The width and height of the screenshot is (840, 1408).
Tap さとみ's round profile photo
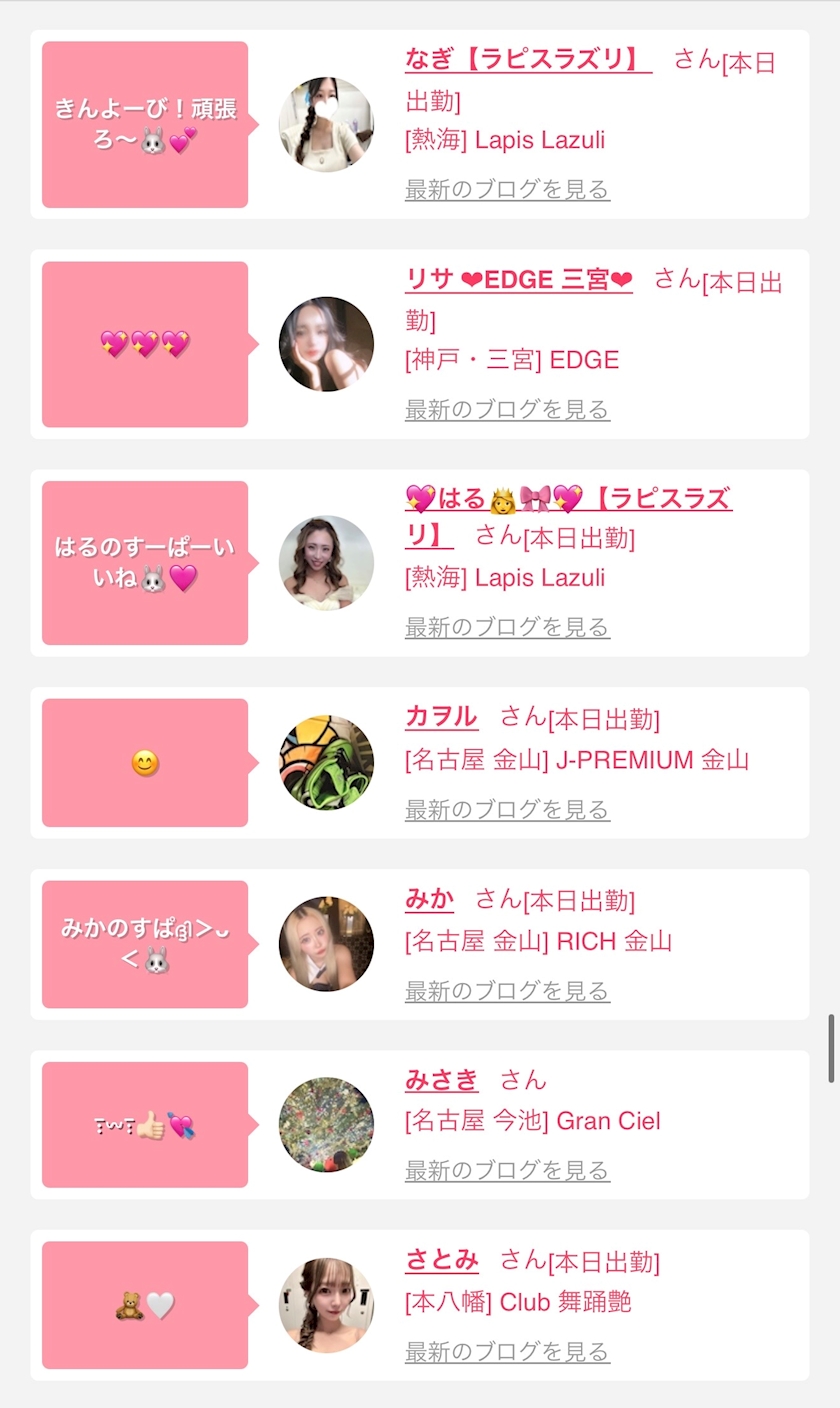tap(326, 1305)
